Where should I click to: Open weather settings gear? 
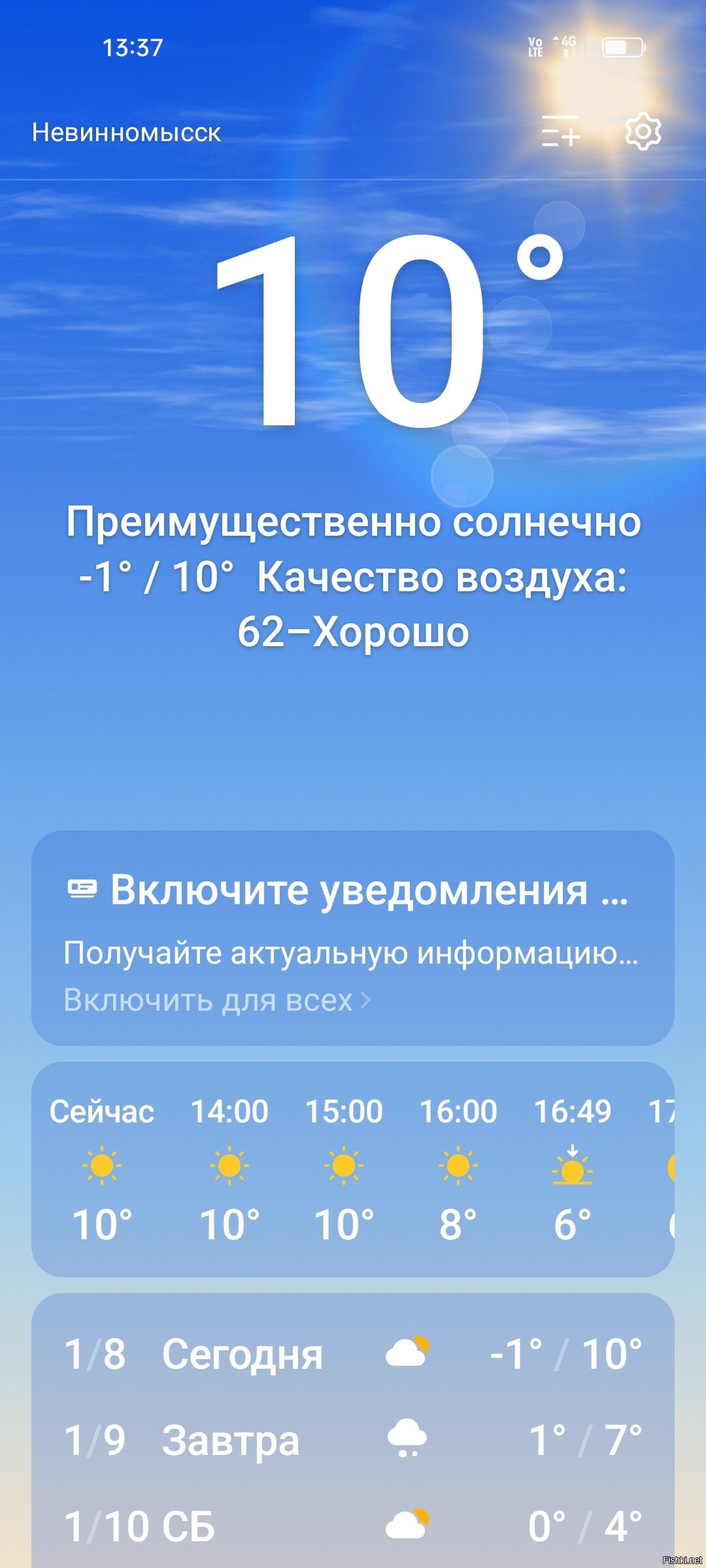643,131
